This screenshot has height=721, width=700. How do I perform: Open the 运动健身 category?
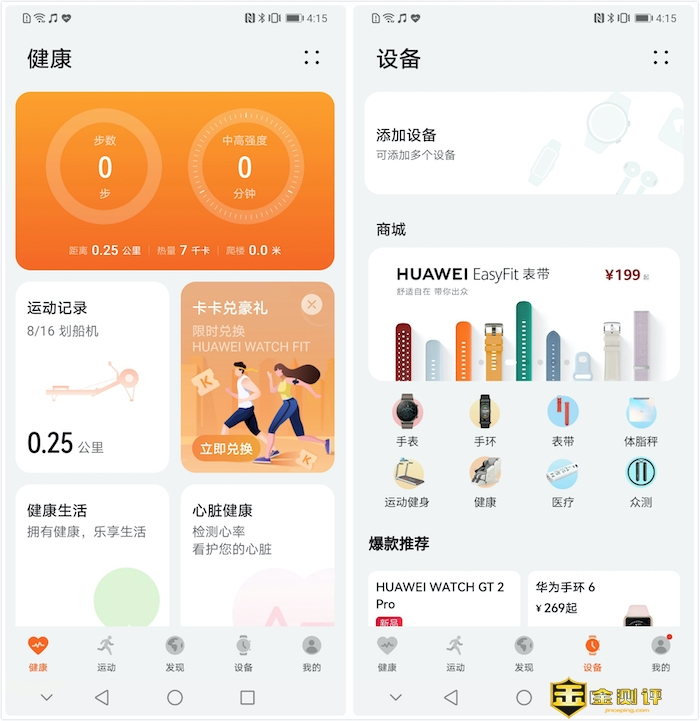(407, 482)
